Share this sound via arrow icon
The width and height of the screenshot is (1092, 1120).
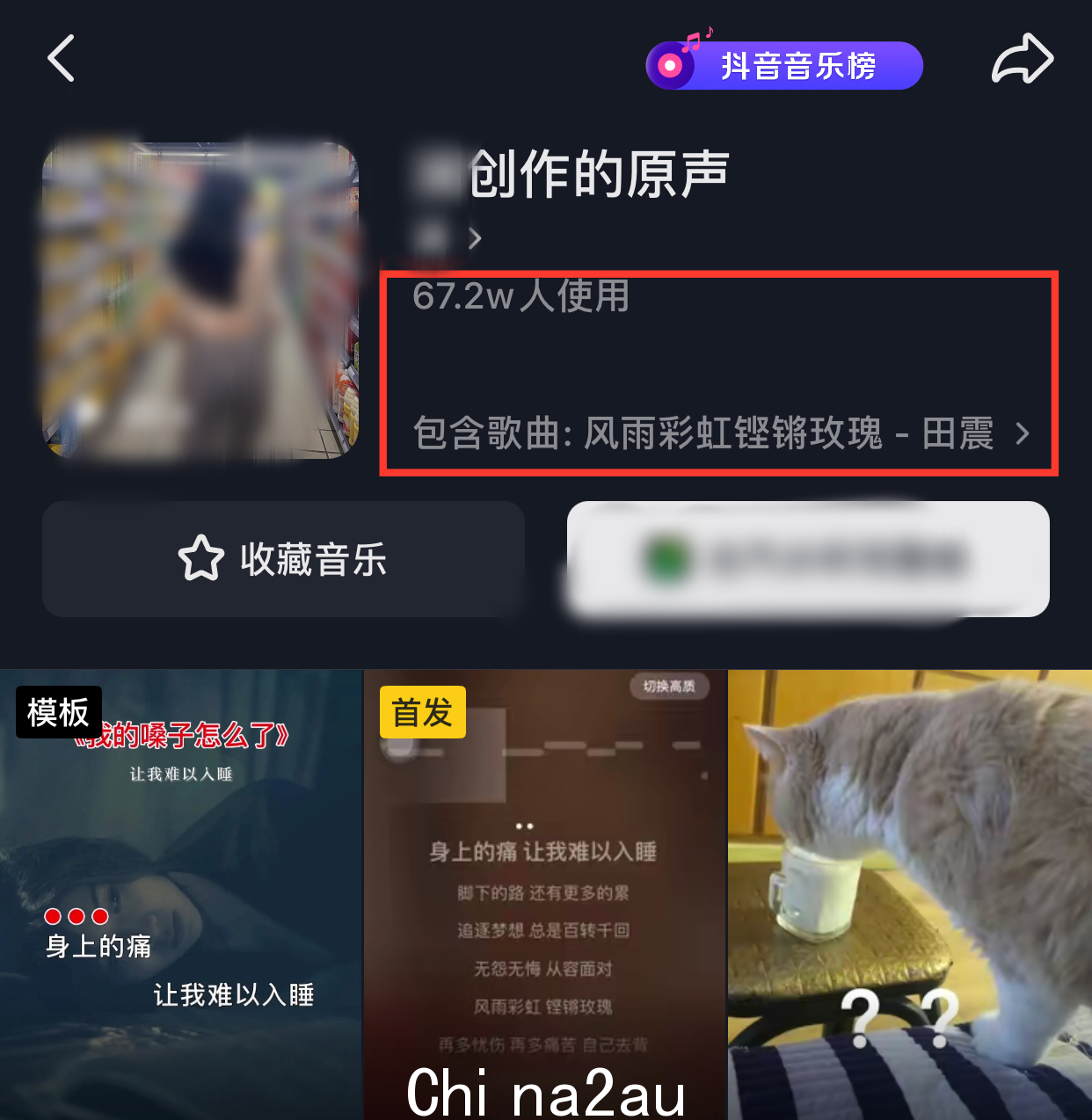click(x=1022, y=59)
